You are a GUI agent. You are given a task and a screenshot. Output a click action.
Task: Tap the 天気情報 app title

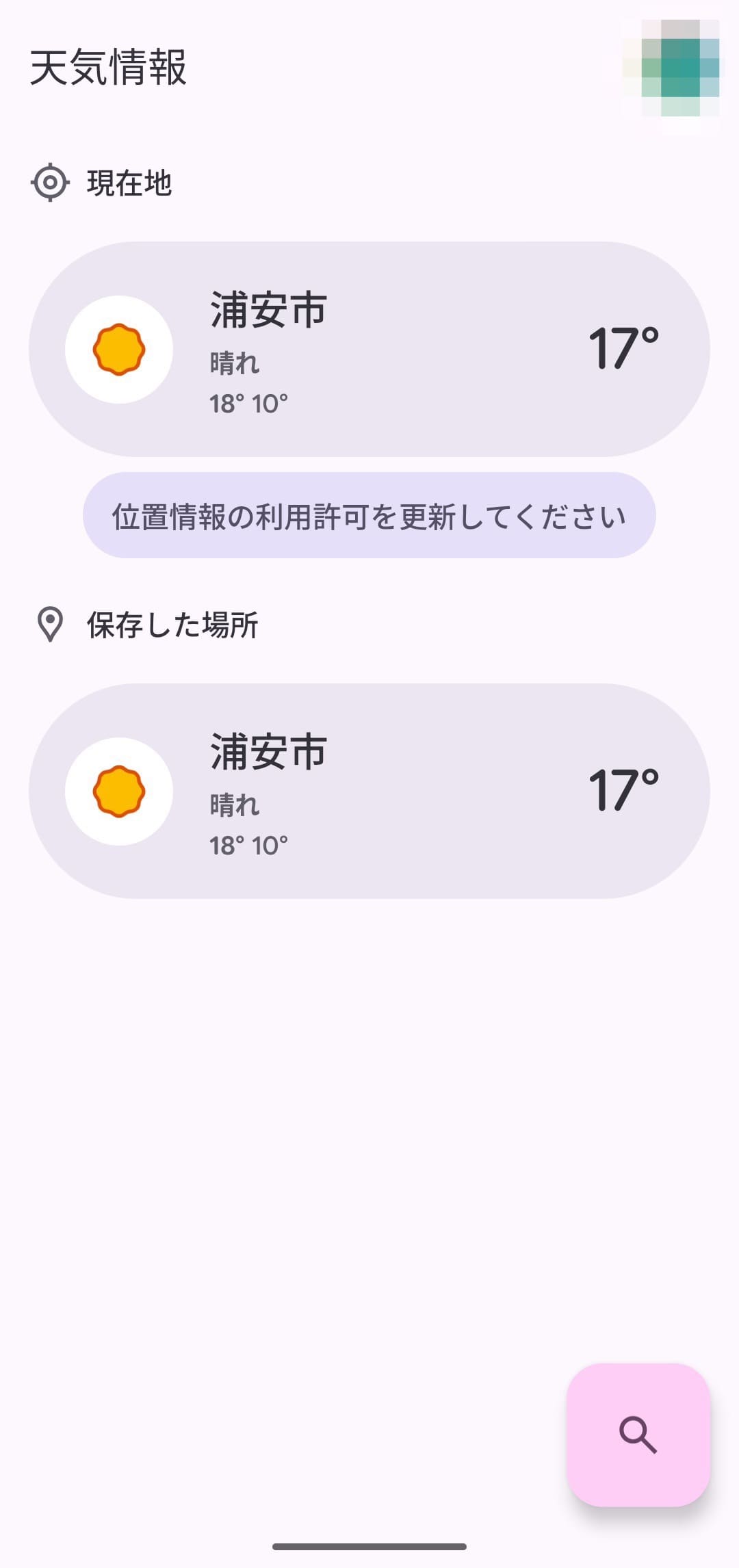pyautogui.click(x=109, y=65)
